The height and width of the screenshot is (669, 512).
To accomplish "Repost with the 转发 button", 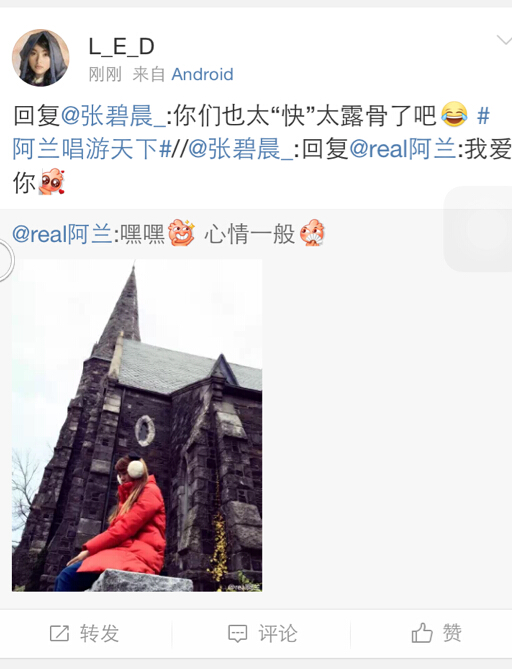I will (x=84, y=633).
